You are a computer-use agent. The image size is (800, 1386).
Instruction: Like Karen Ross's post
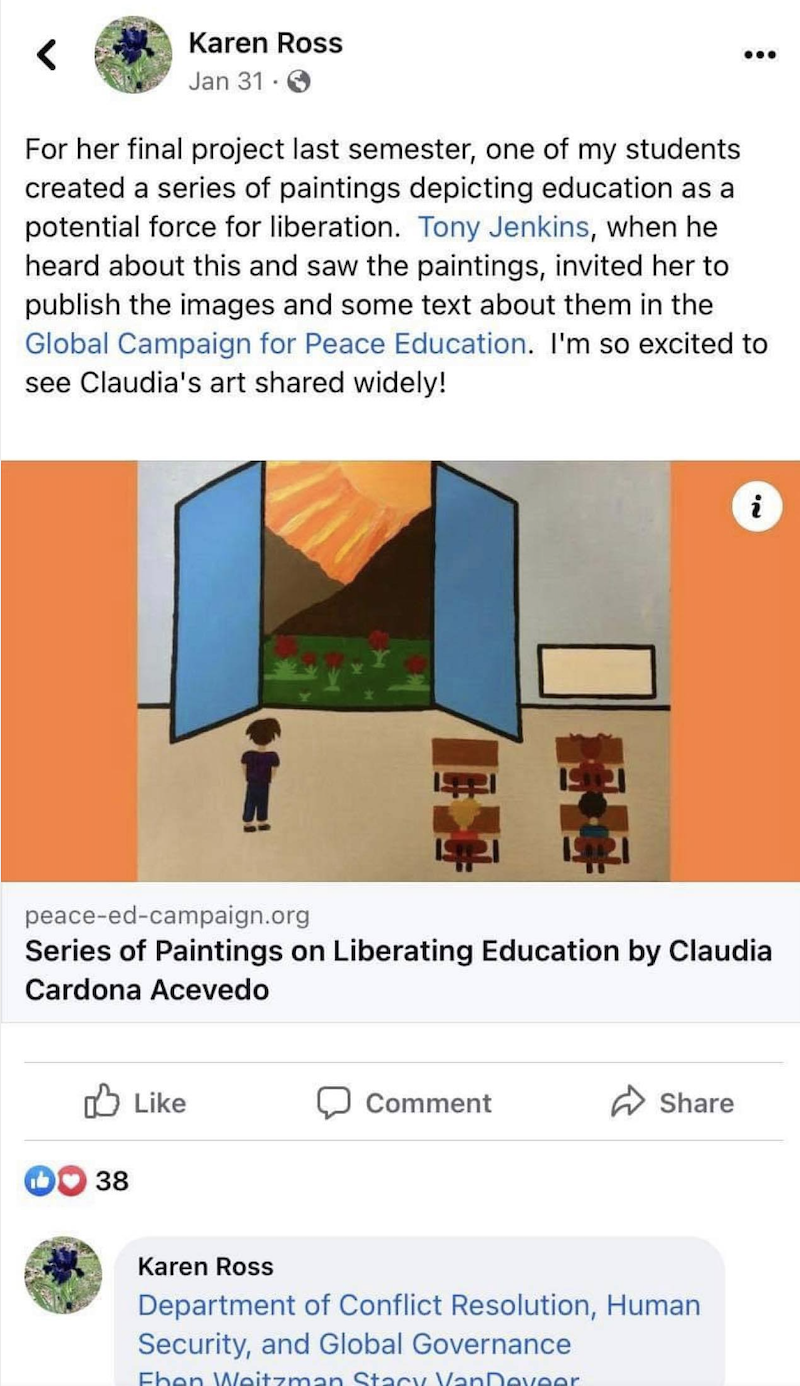tap(136, 1103)
